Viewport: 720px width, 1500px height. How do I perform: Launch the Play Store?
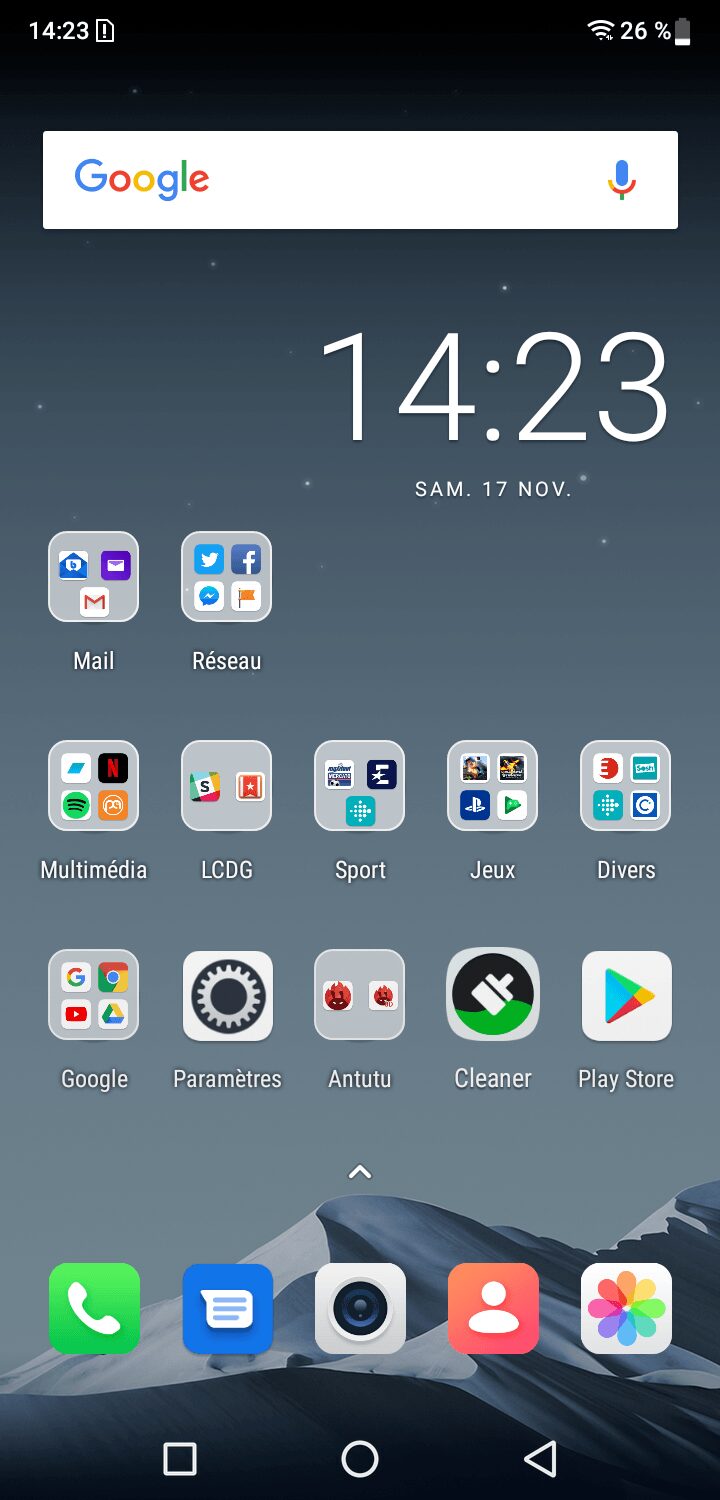626,995
